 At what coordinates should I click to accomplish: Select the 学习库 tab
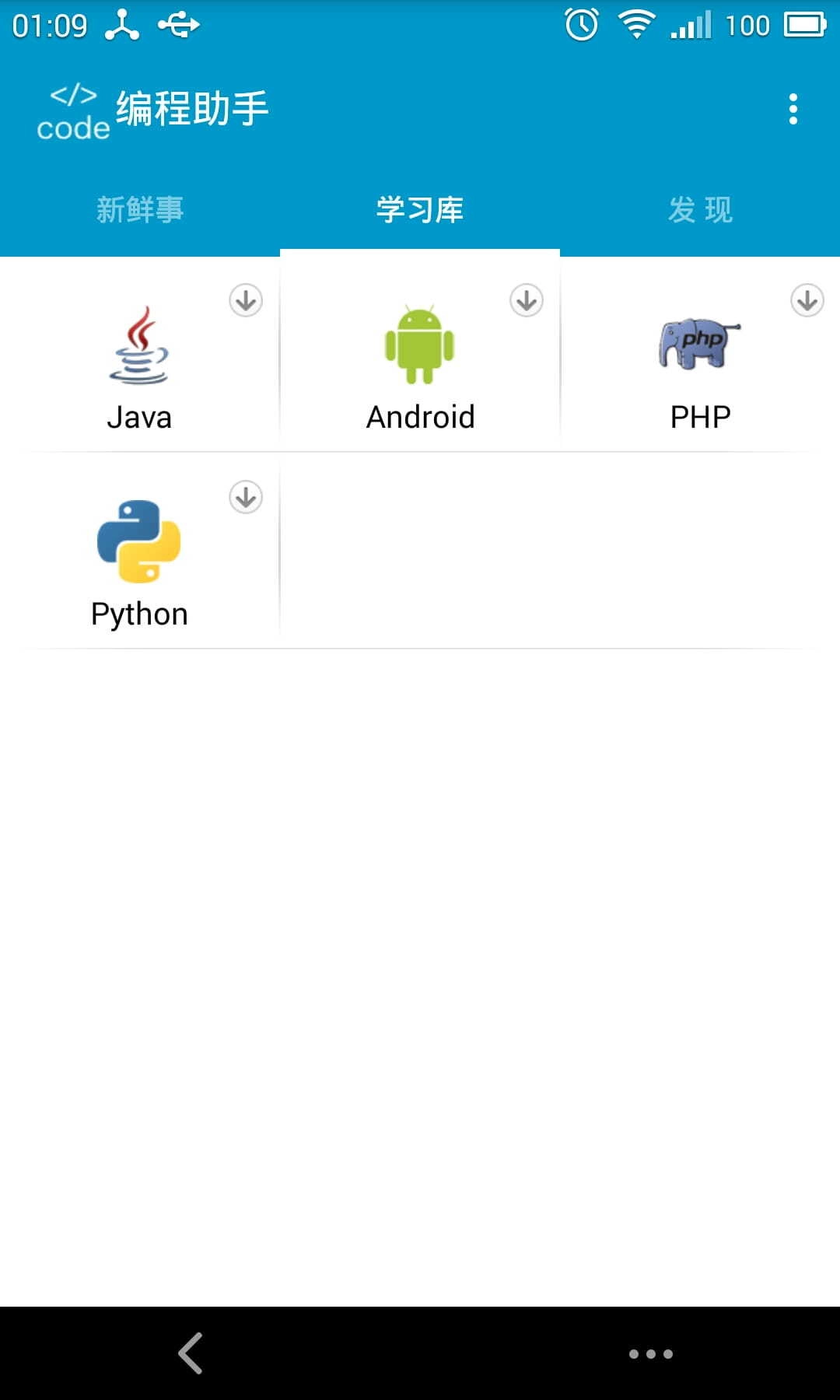(420, 210)
